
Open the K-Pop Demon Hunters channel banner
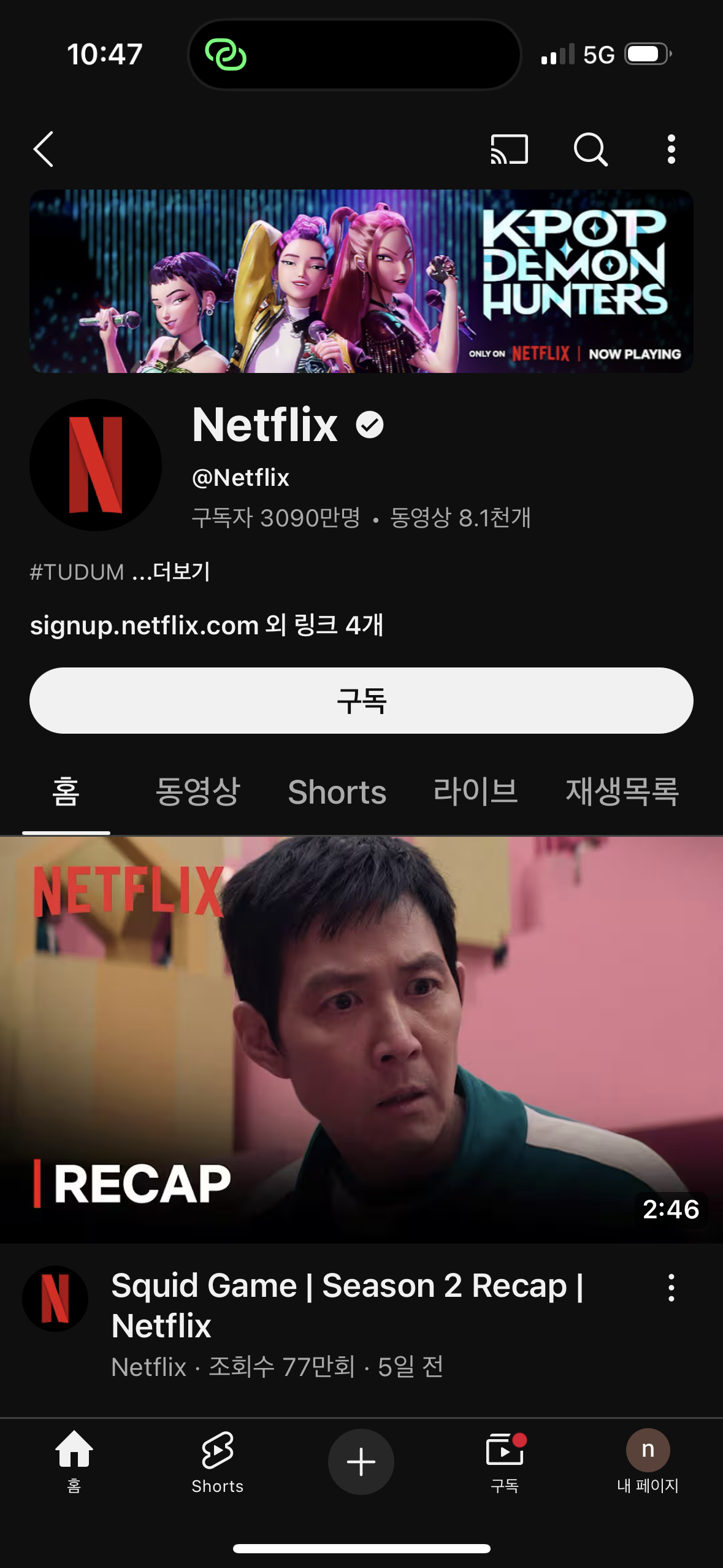pyautogui.click(x=361, y=281)
